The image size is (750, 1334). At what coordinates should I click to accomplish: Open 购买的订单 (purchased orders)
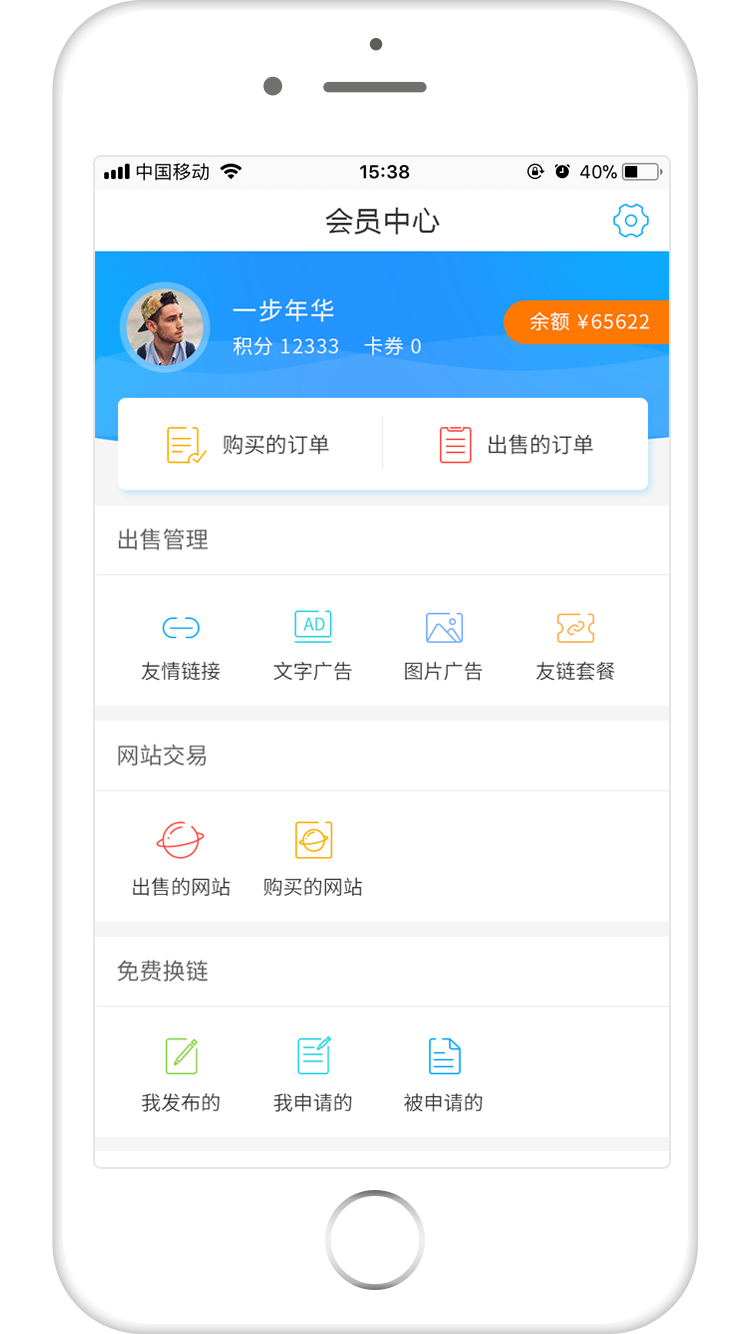point(250,445)
